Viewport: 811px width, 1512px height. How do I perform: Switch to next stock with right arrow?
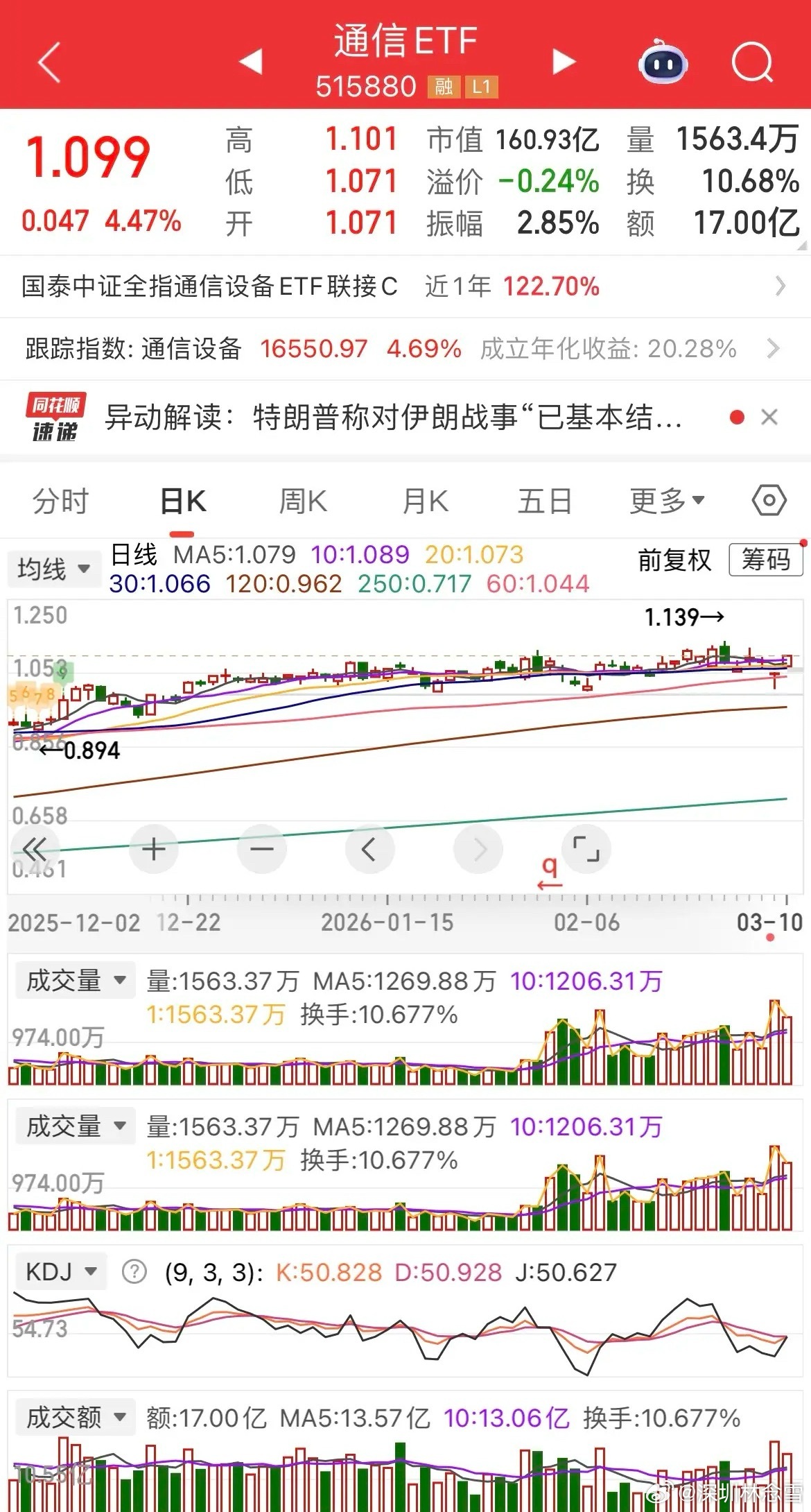pyautogui.click(x=561, y=62)
